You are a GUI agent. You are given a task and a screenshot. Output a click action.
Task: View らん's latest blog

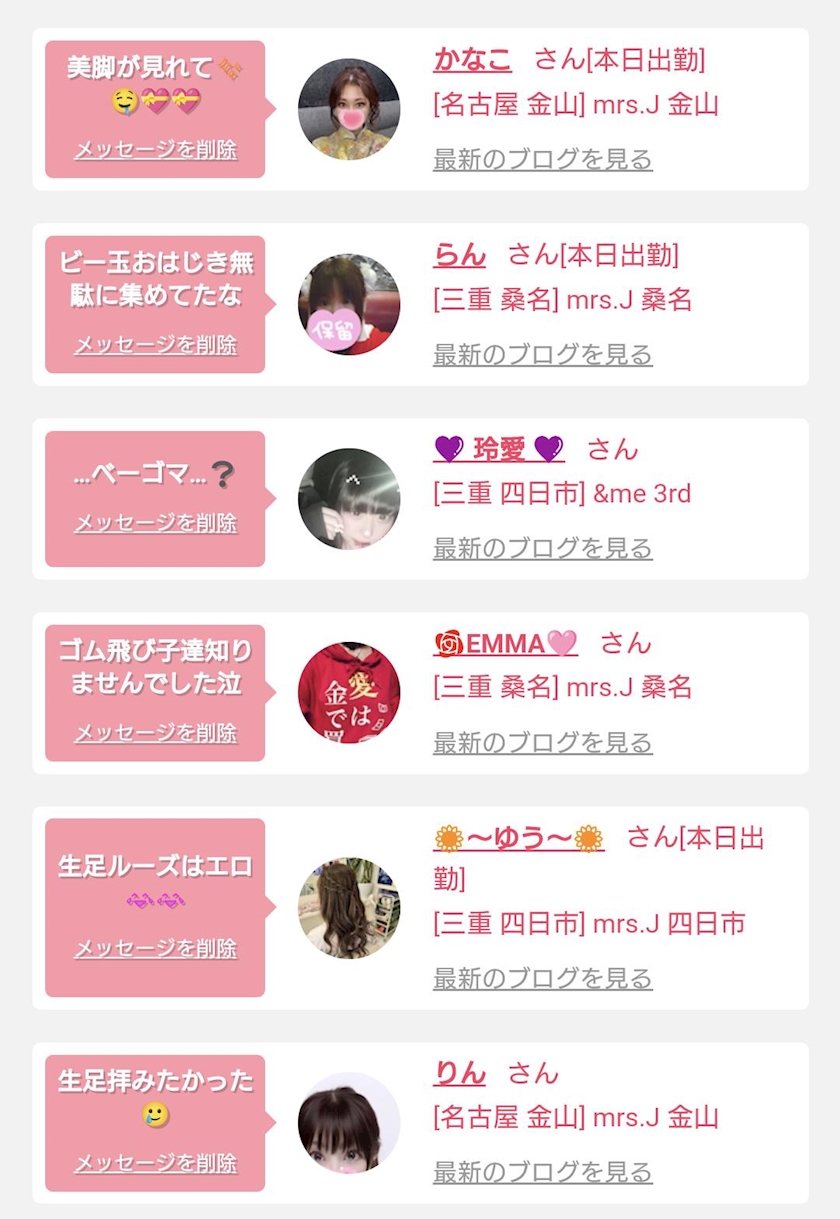543,354
